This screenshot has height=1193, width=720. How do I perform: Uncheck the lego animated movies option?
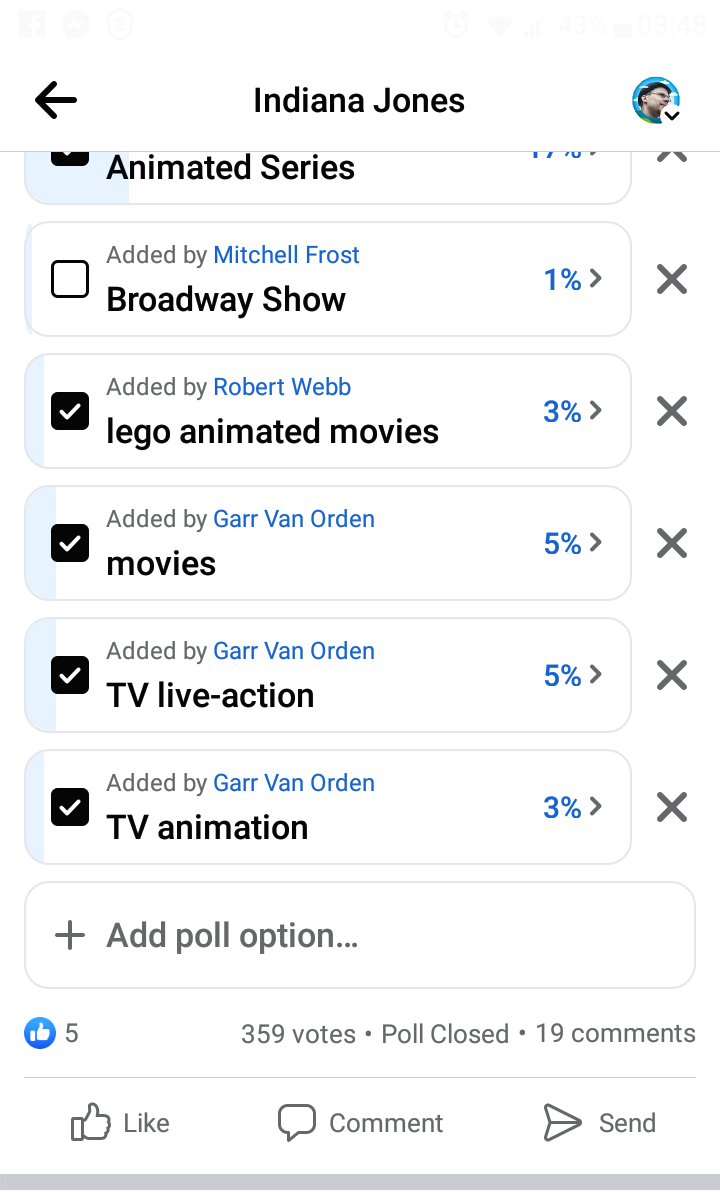pos(70,412)
